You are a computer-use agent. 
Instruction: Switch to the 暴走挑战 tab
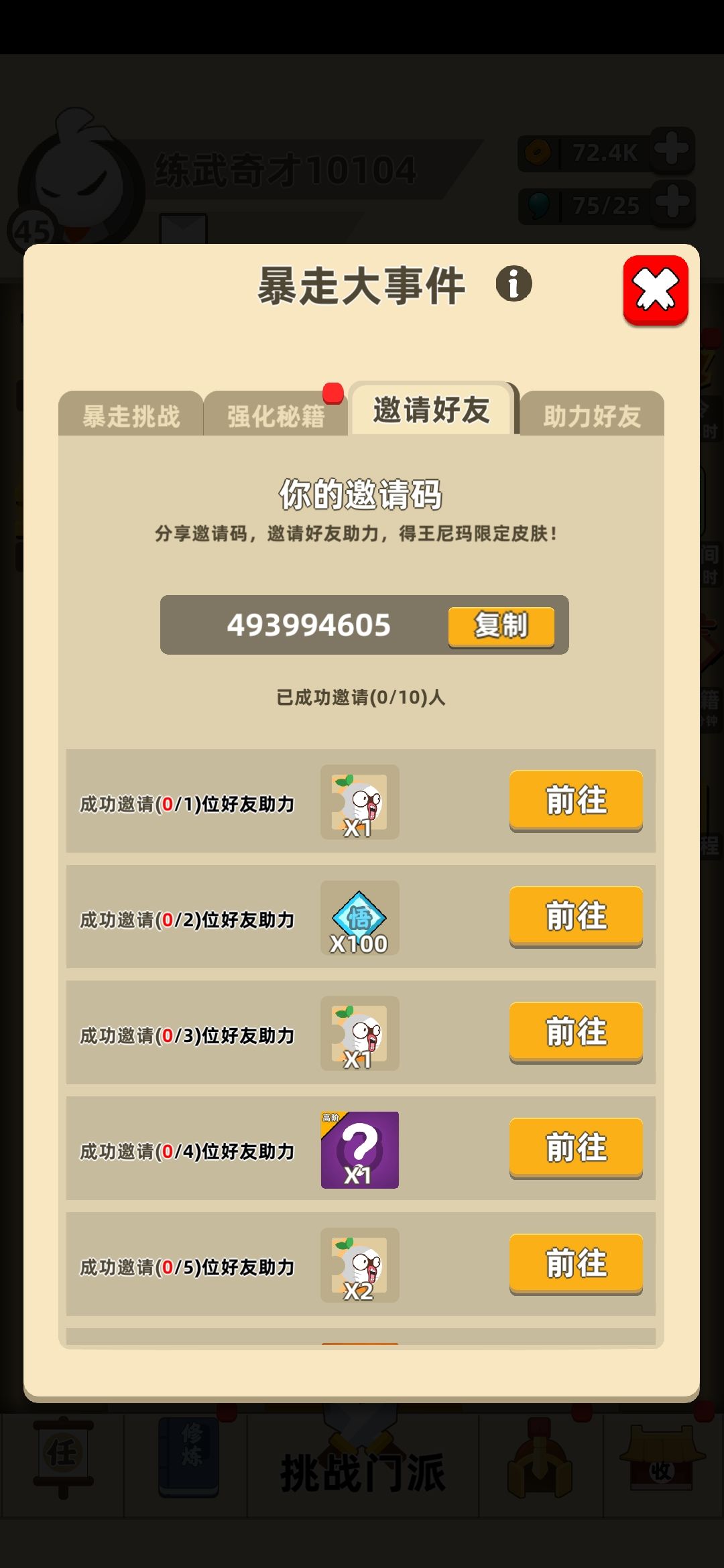point(131,415)
